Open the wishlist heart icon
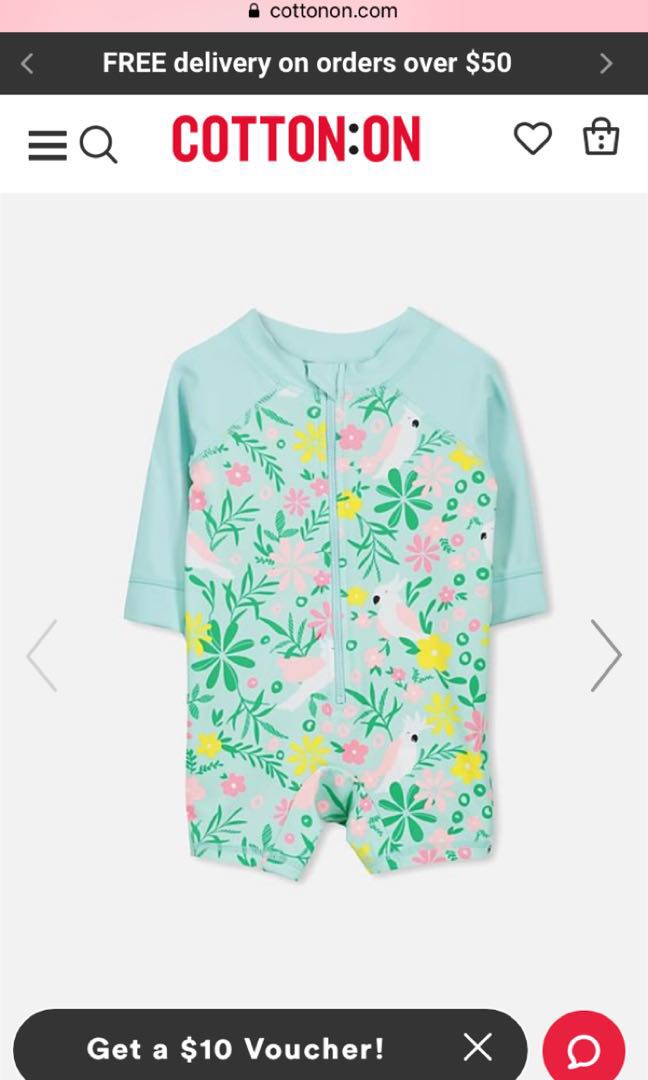Viewport: 648px width, 1080px height. (x=533, y=139)
